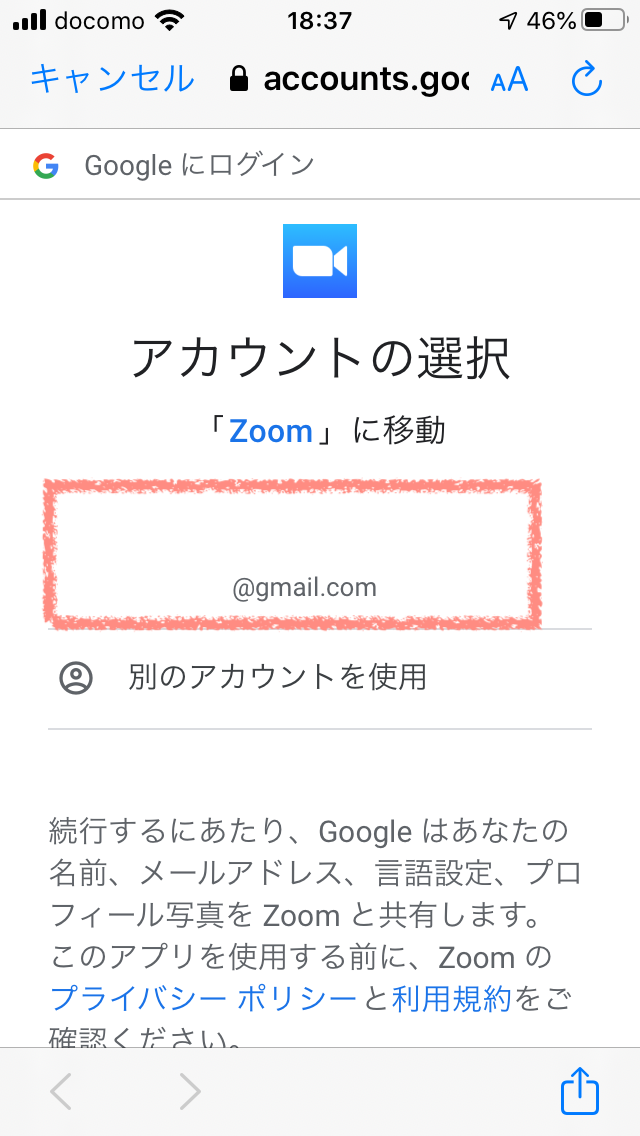
Task: Open the share sheet icon
Action: [x=580, y=1090]
